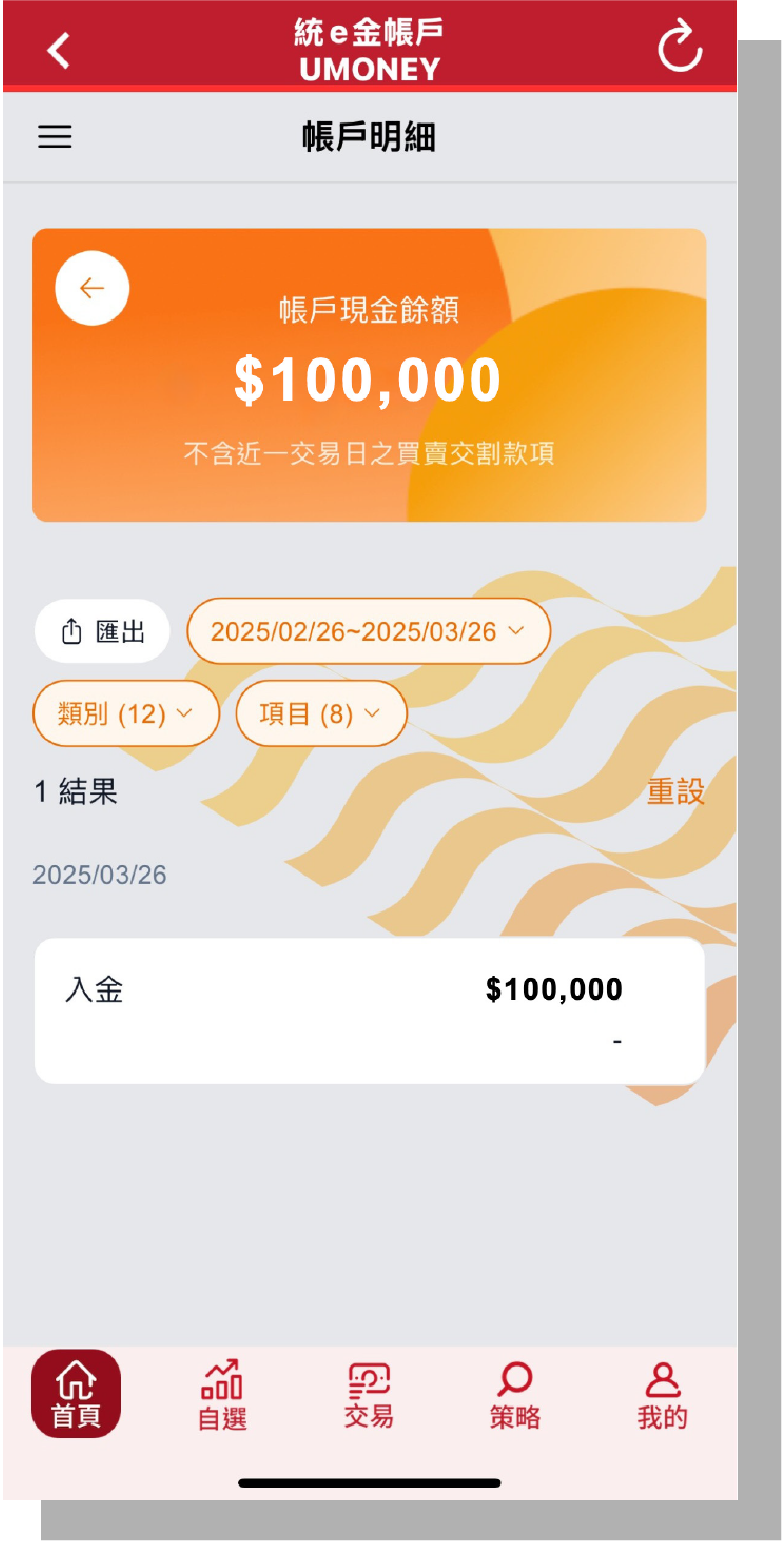Open the date range 2025/02/26~2025/03/26 picker
Screen dimensions: 782x1541
(368, 632)
